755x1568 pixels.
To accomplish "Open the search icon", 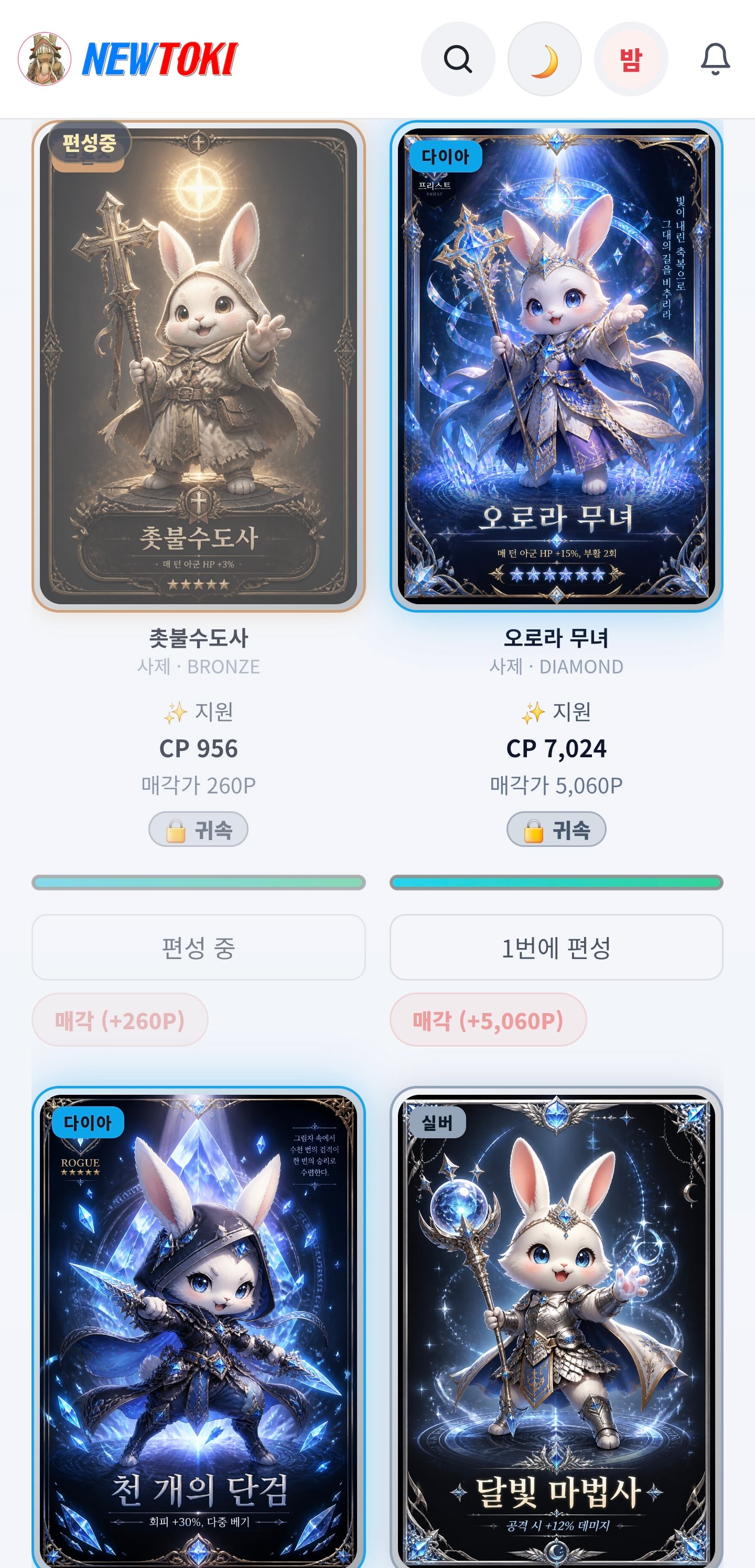I will (458, 59).
